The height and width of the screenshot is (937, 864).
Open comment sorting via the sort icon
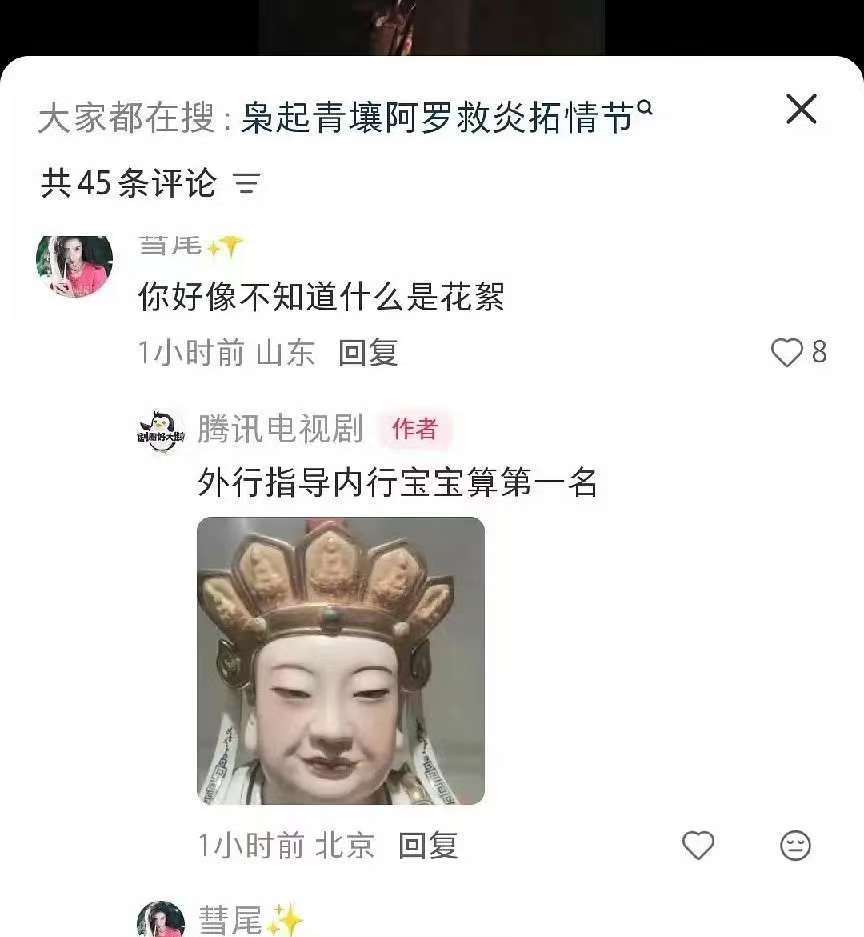tap(249, 184)
